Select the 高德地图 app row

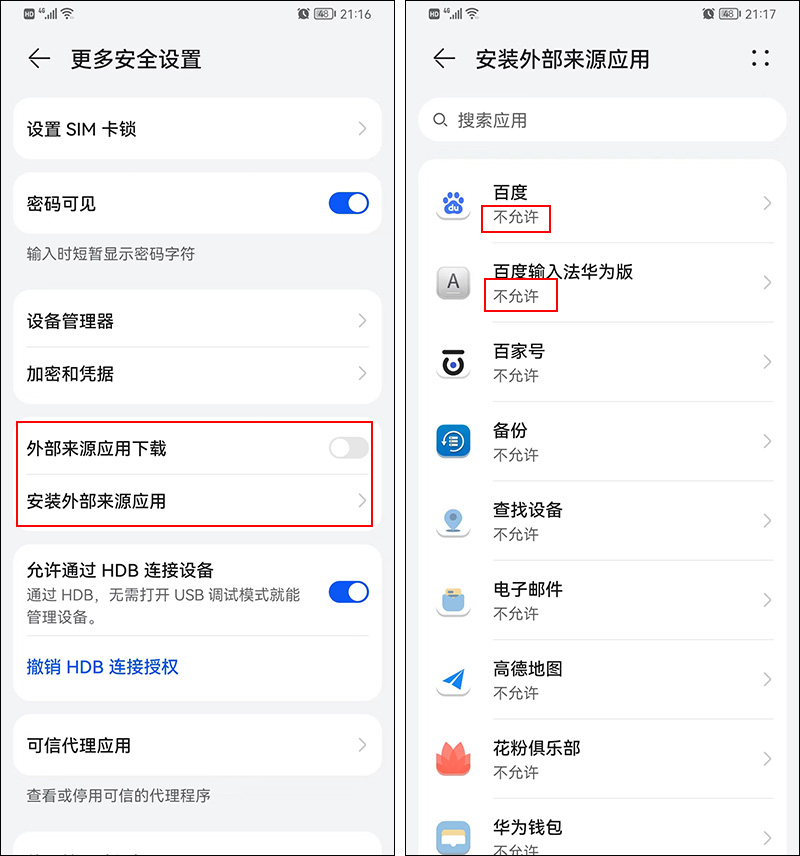point(603,680)
